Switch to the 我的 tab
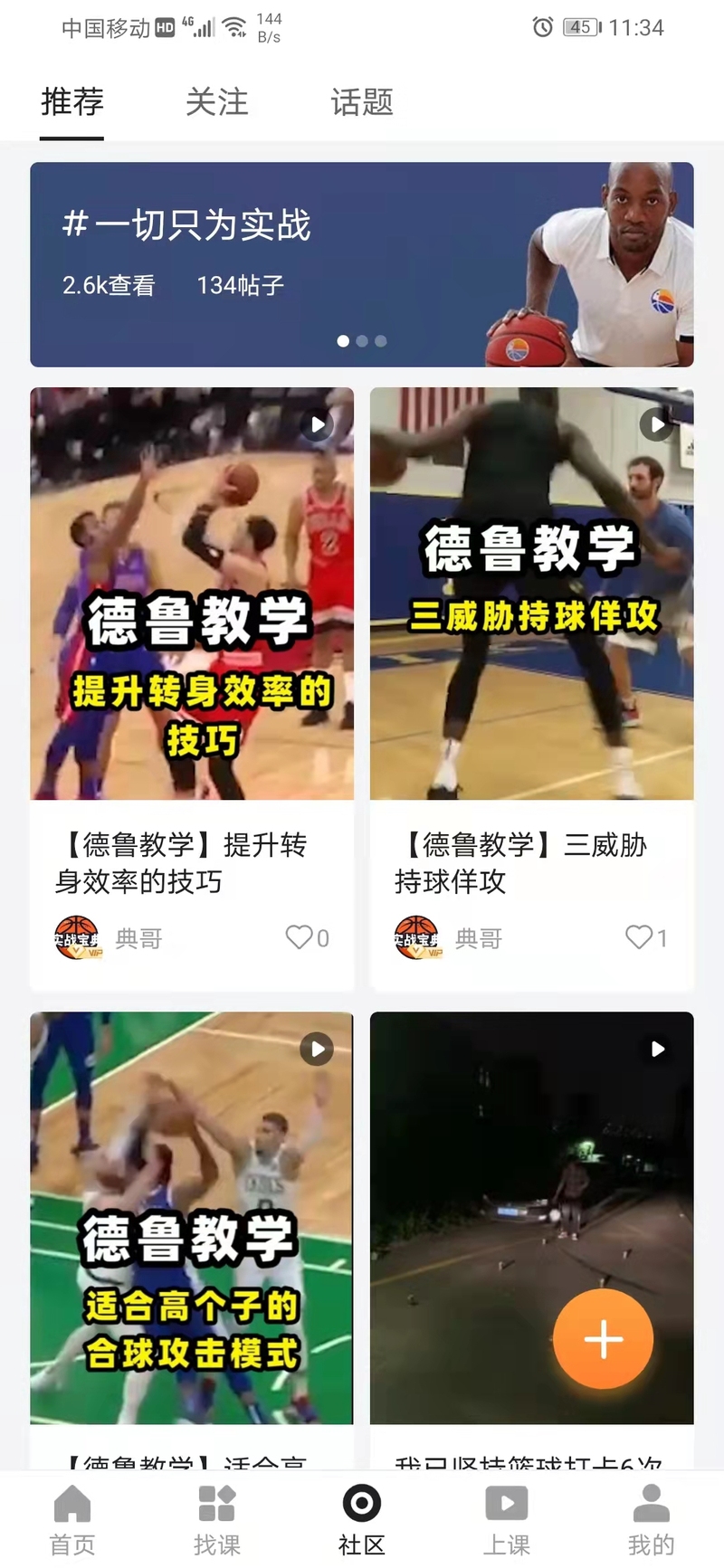 [652, 1520]
